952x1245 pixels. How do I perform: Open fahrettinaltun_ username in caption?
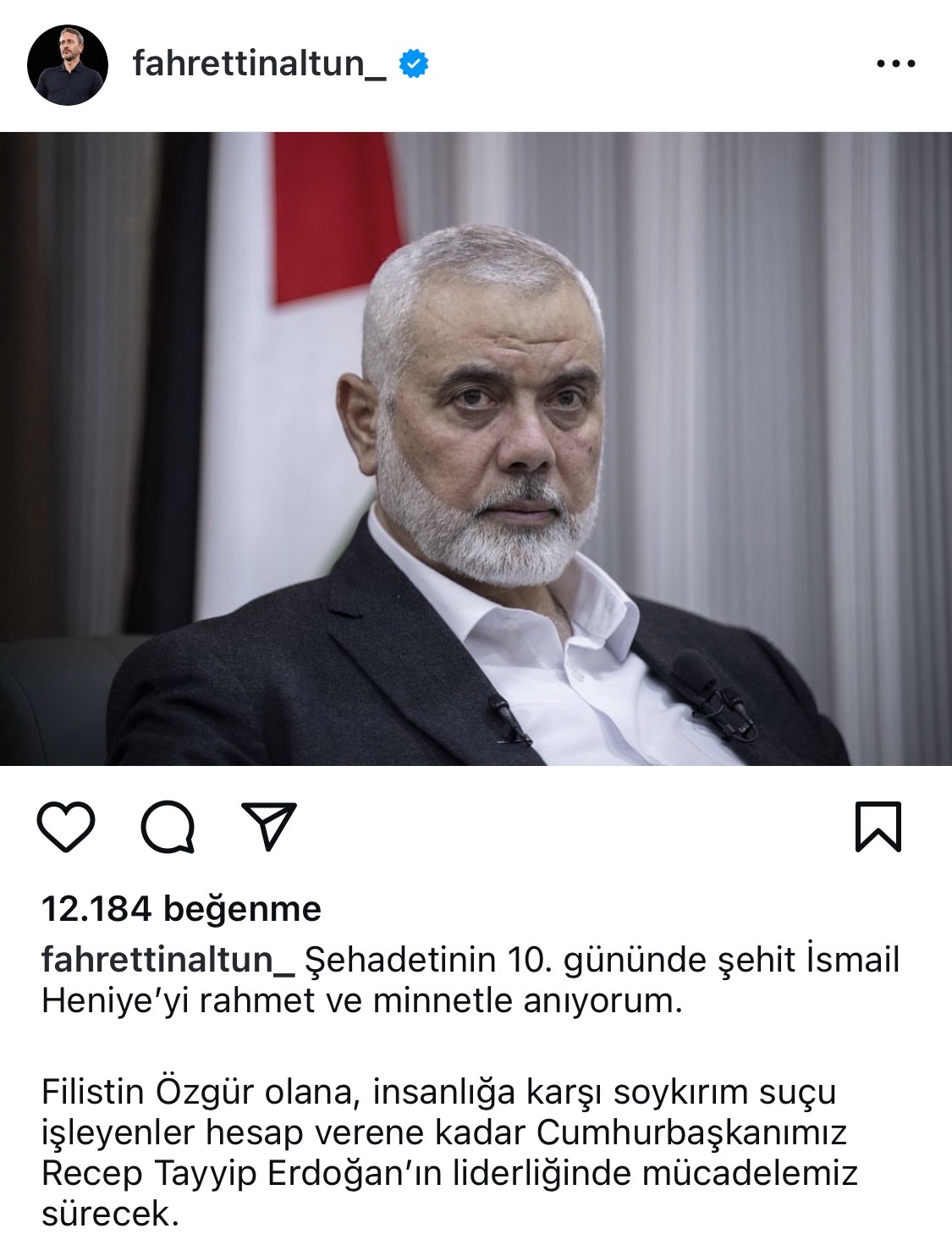pos(167,960)
